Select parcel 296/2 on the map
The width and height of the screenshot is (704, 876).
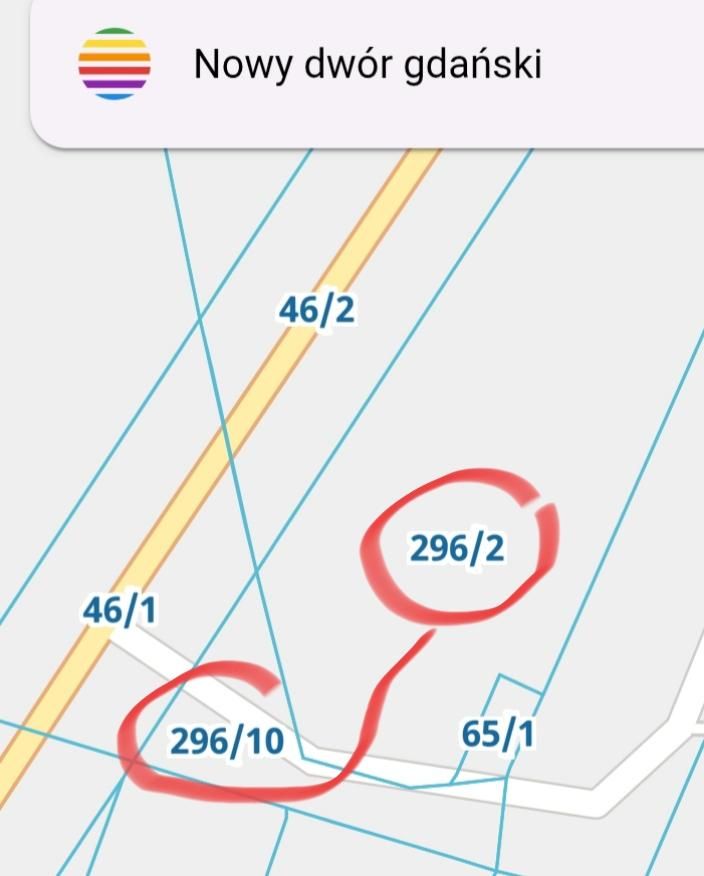(457, 548)
